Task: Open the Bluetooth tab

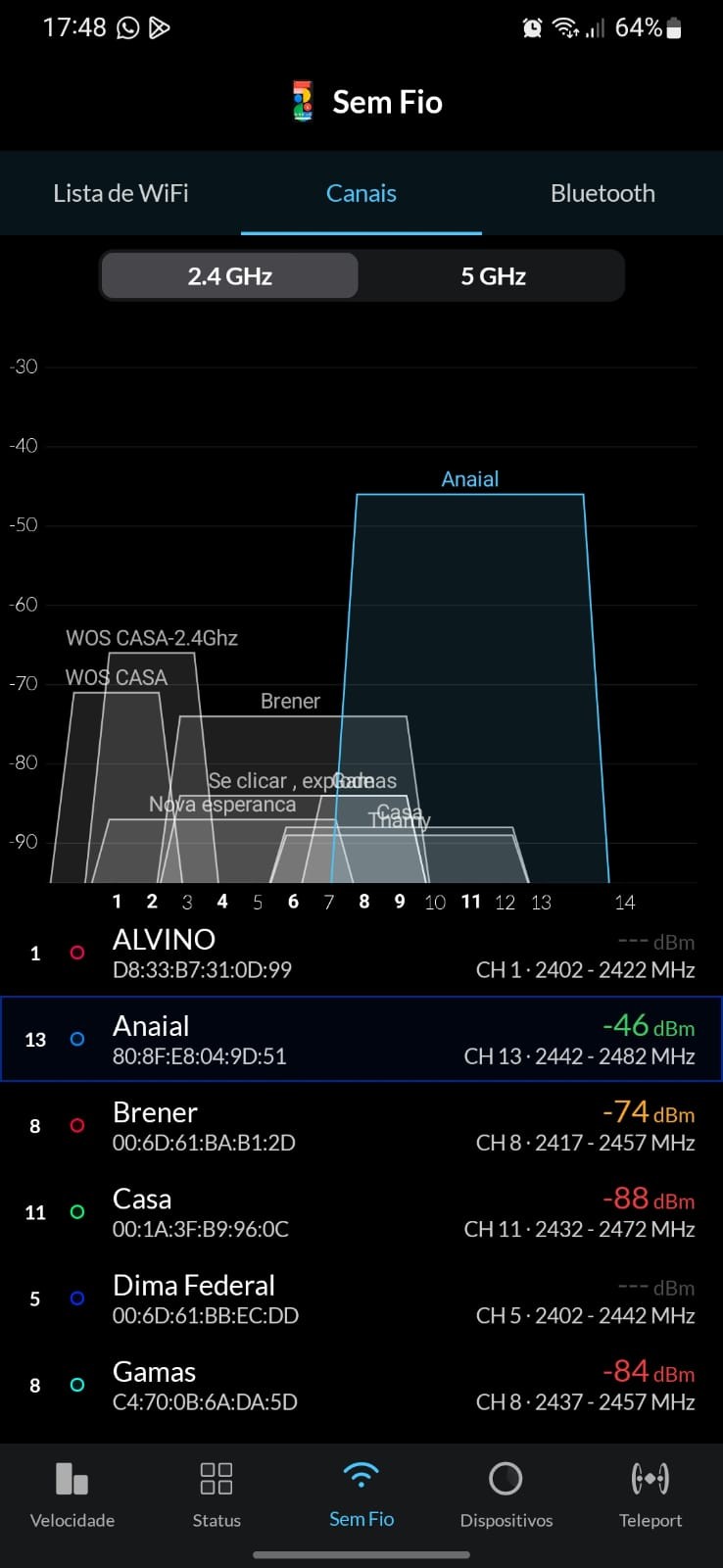Action: [602, 193]
